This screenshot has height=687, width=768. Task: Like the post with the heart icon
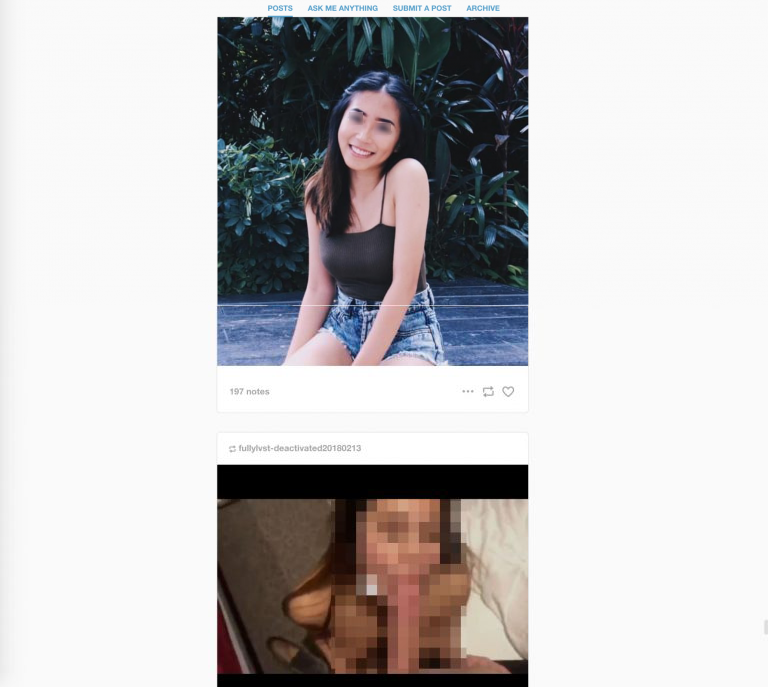(508, 392)
